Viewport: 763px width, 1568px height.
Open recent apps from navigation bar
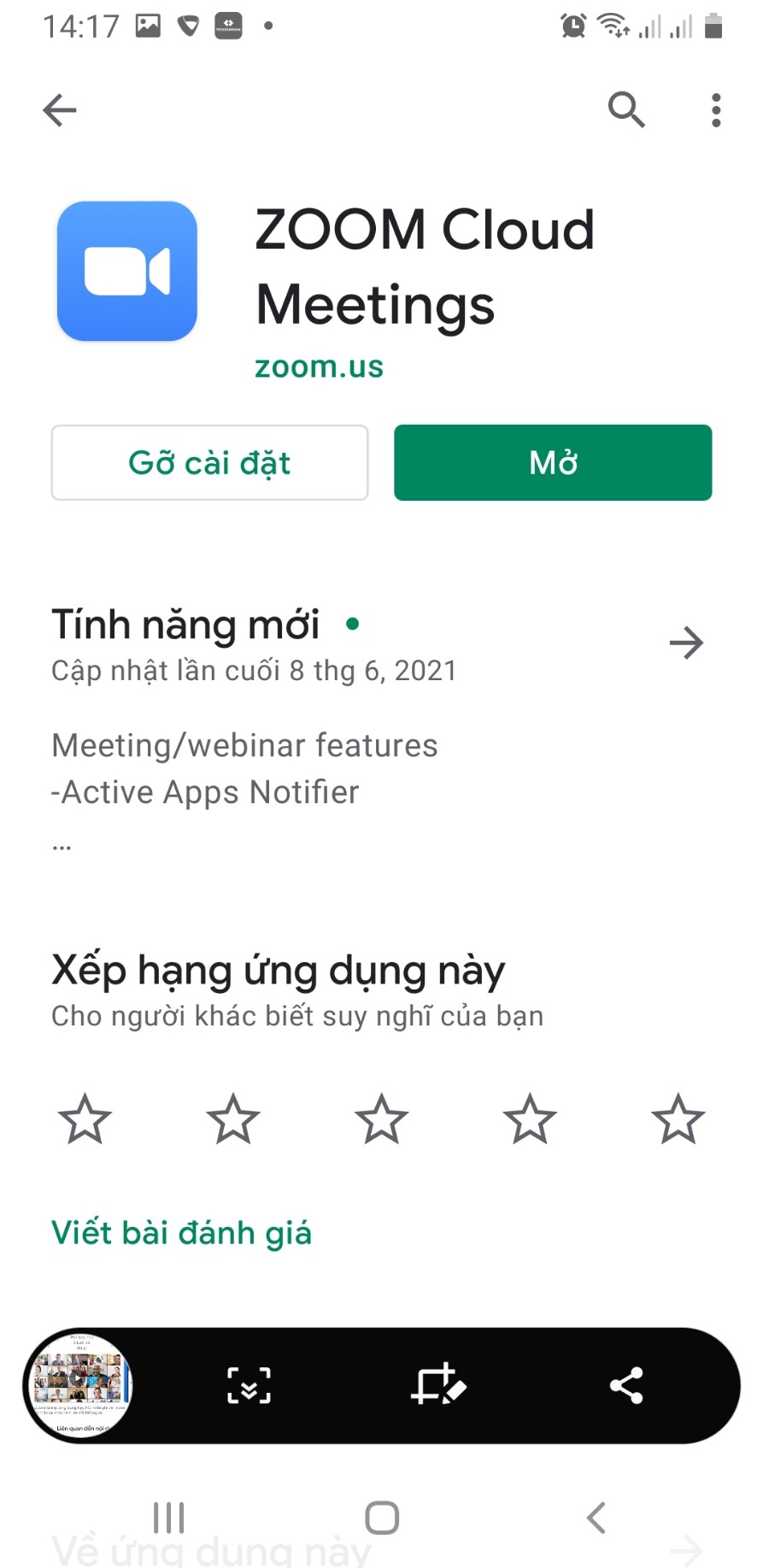click(x=168, y=1518)
